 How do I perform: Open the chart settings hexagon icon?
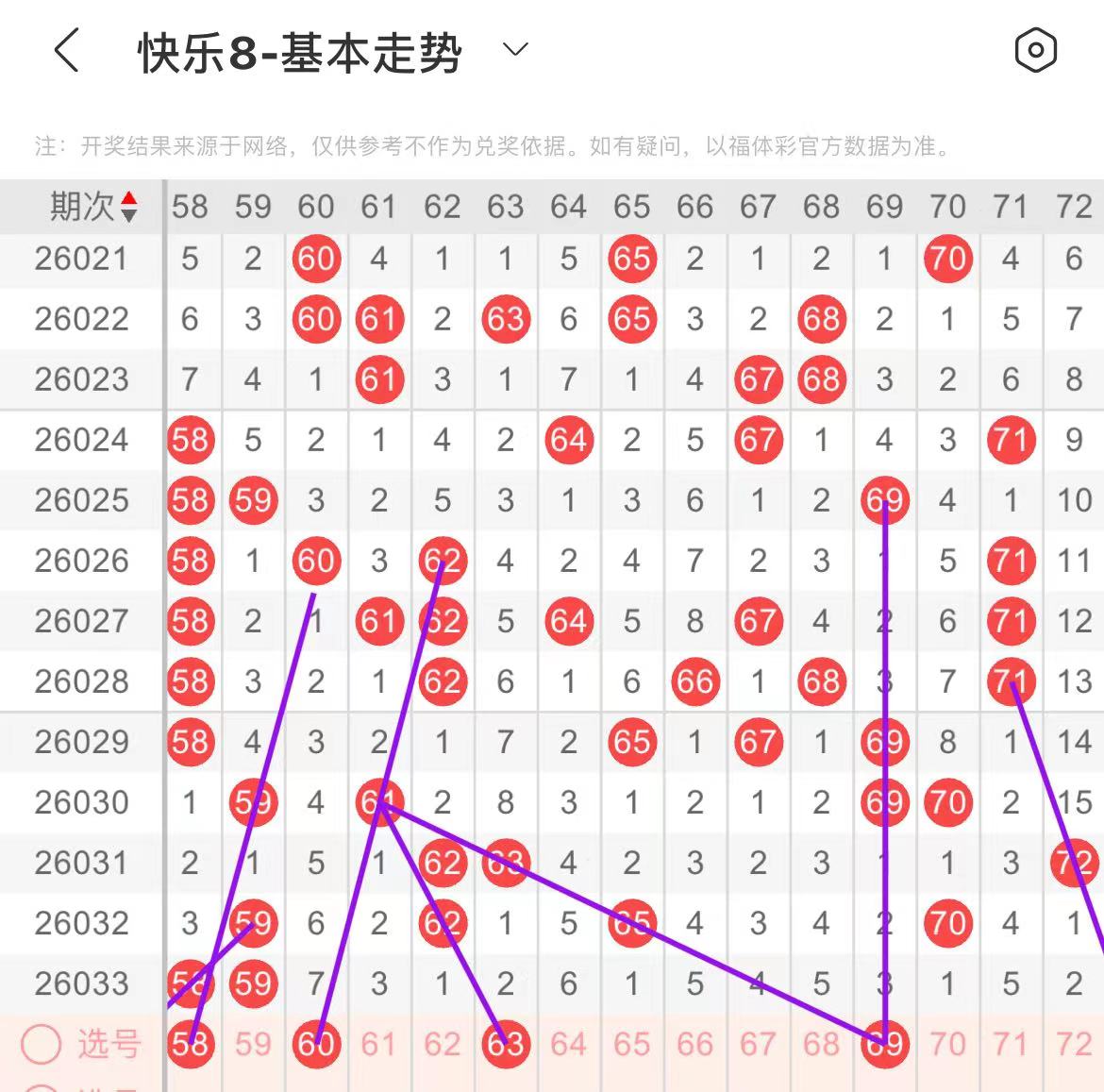pyautogui.click(x=1035, y=50)
